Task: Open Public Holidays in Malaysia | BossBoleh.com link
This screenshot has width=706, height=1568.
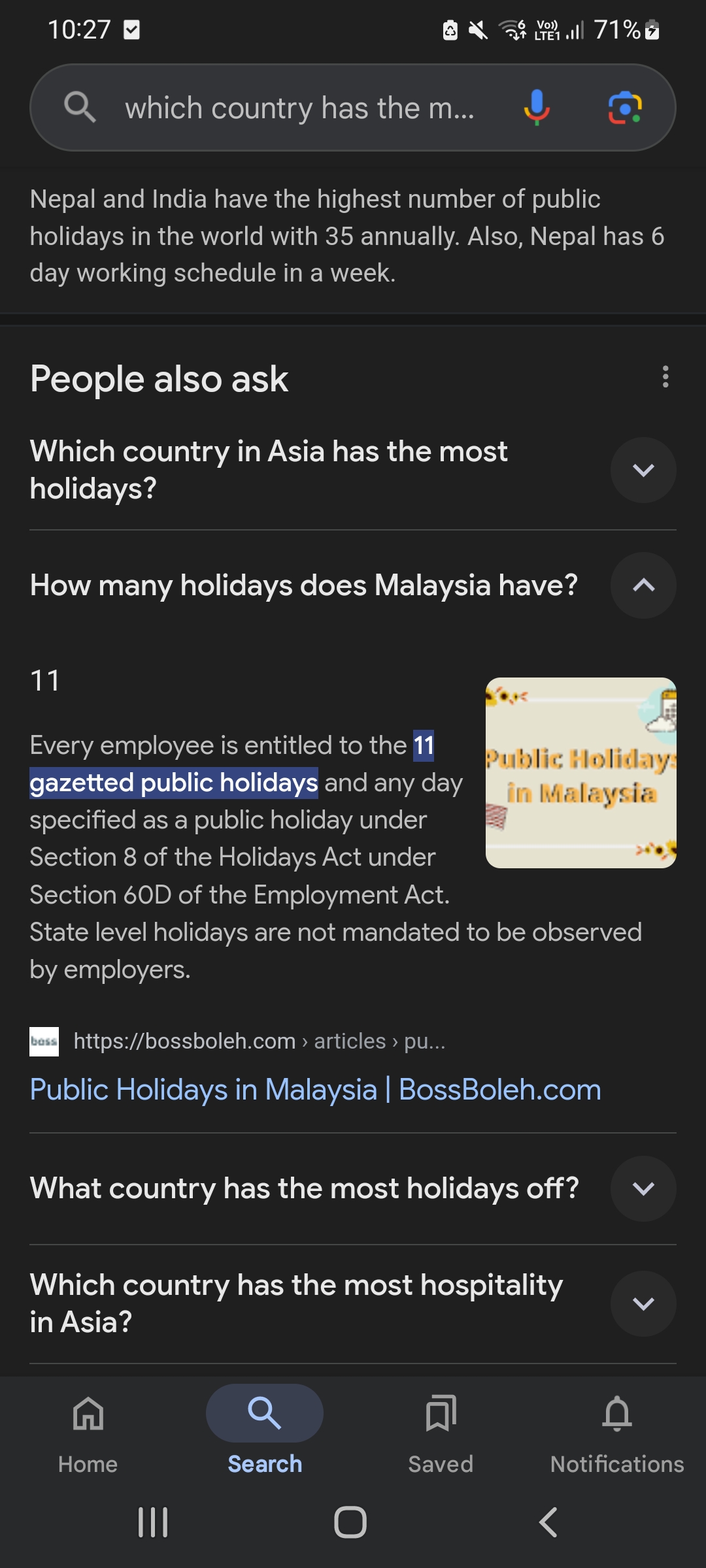Action: (315, 1090)
